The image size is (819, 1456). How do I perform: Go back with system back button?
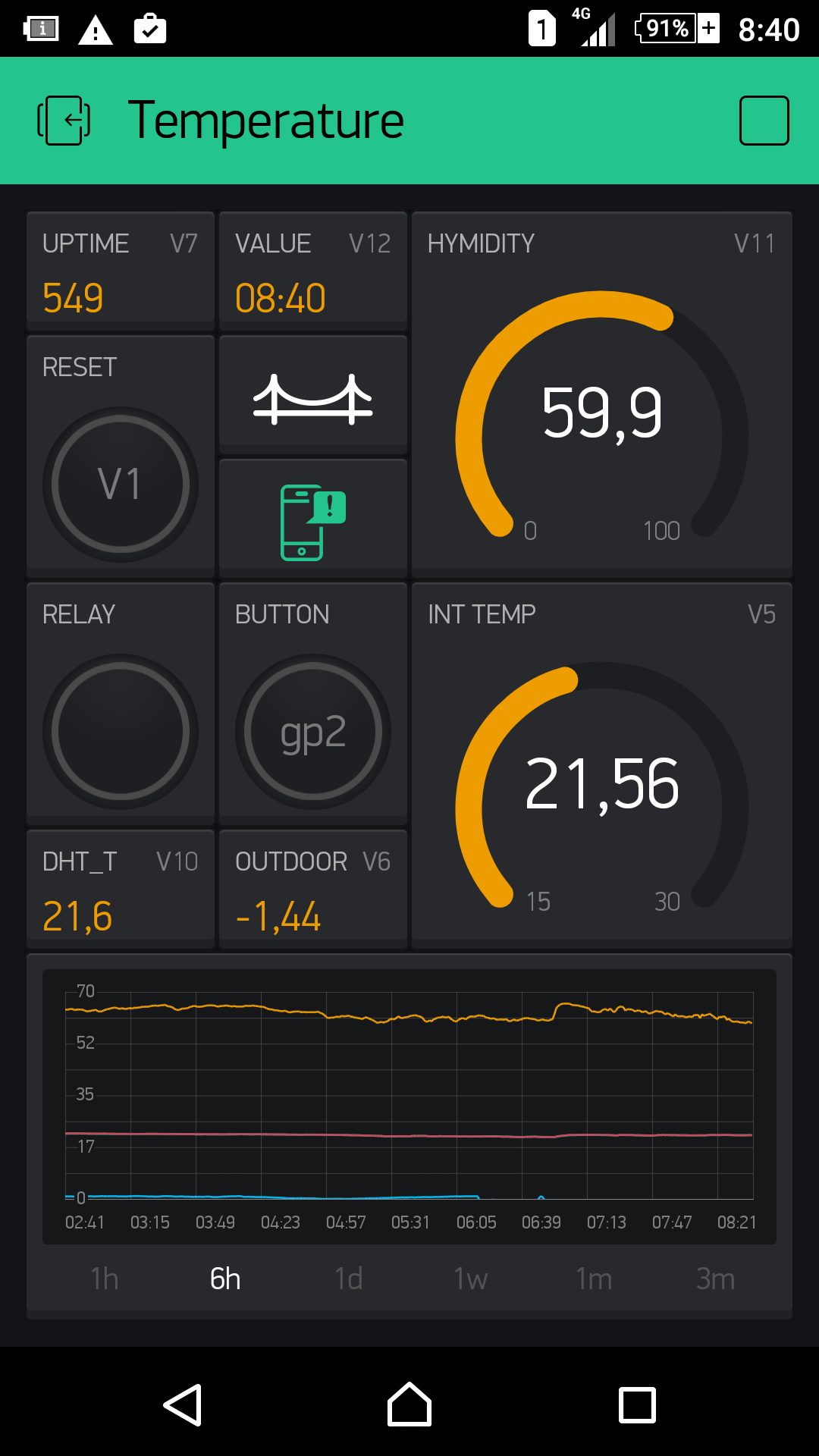pyautogui.click(x=183, y=1405)
